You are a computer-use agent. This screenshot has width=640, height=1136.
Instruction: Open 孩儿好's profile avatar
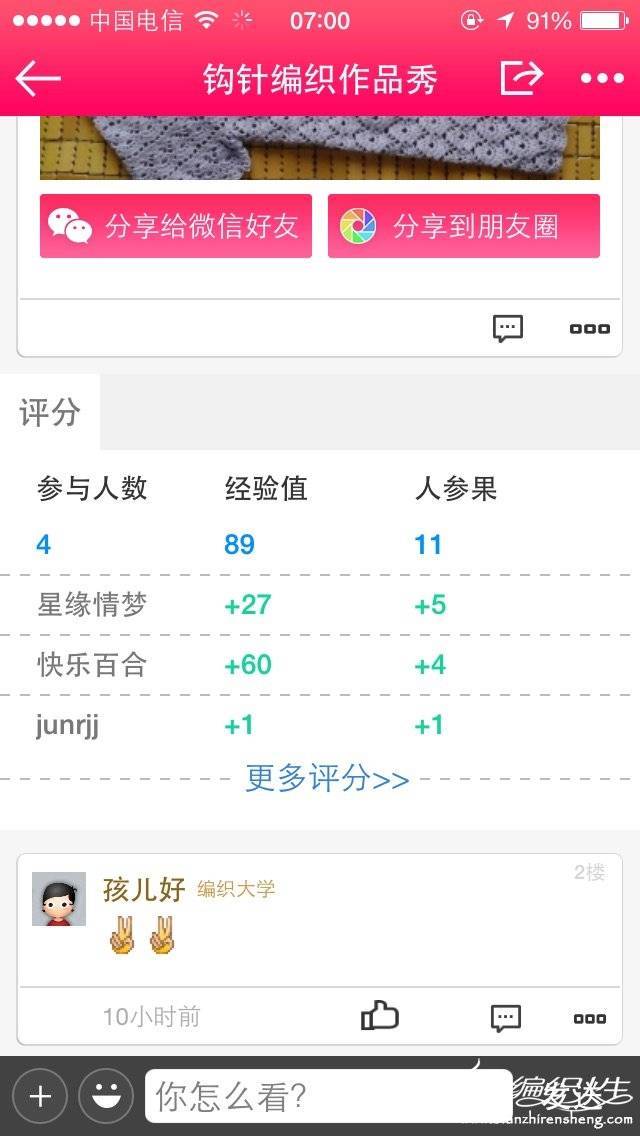tap(59, 899)
